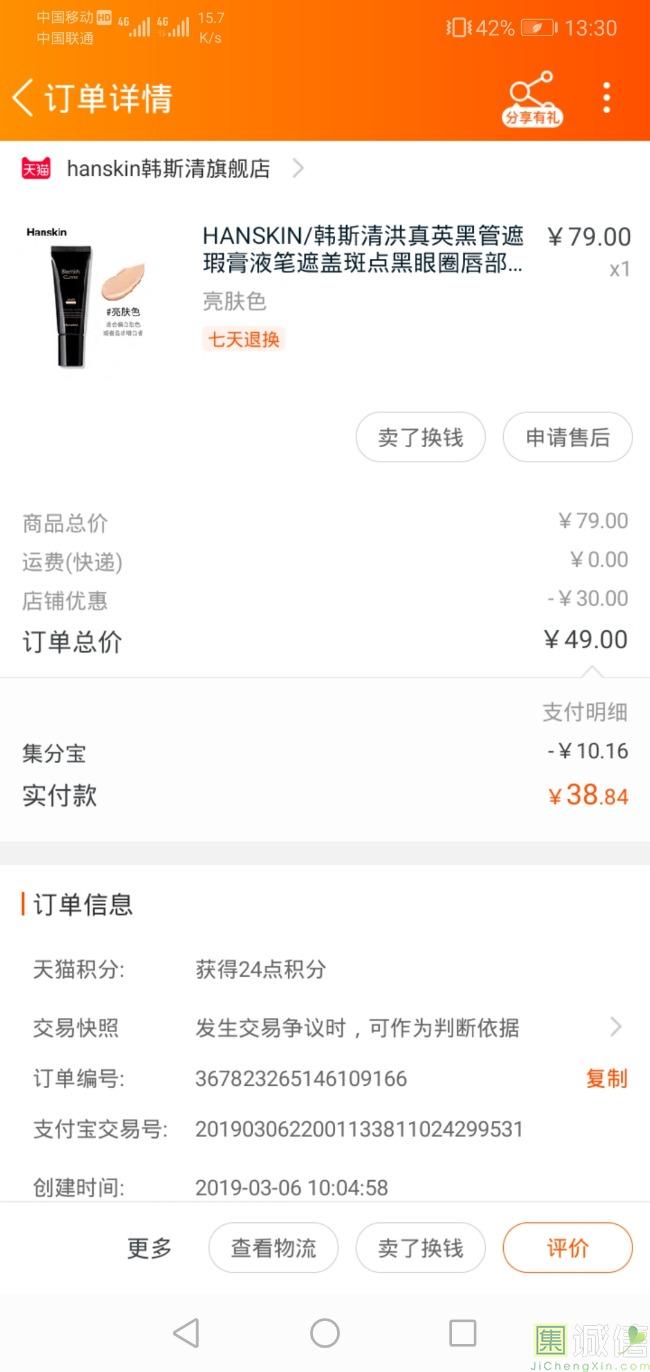Open the 更多 options in the bottom bar
The width and height of the screenshot is (650, 1372).
pos(150,1248)
